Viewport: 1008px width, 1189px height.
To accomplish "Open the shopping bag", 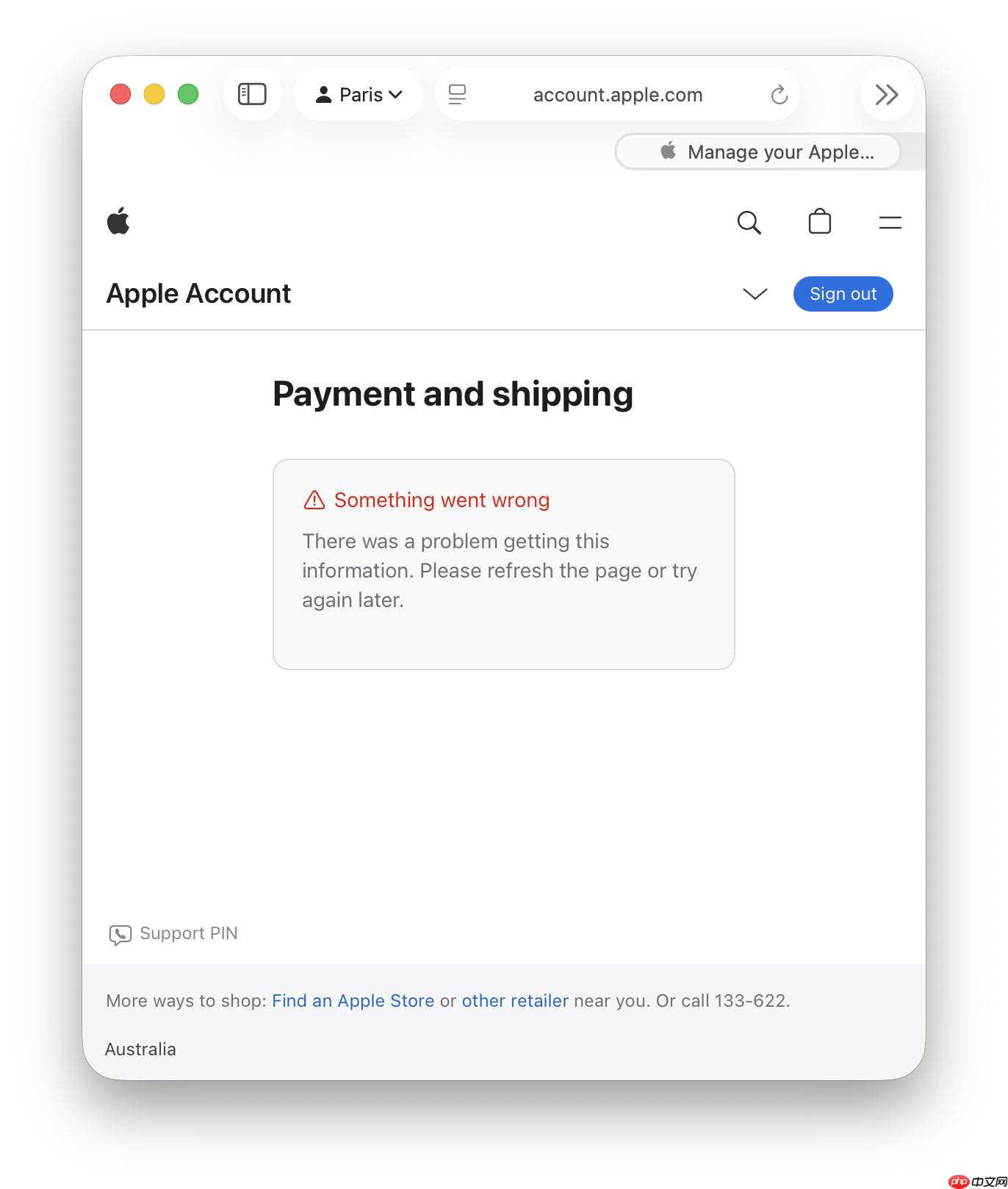I will click(819, 222).
